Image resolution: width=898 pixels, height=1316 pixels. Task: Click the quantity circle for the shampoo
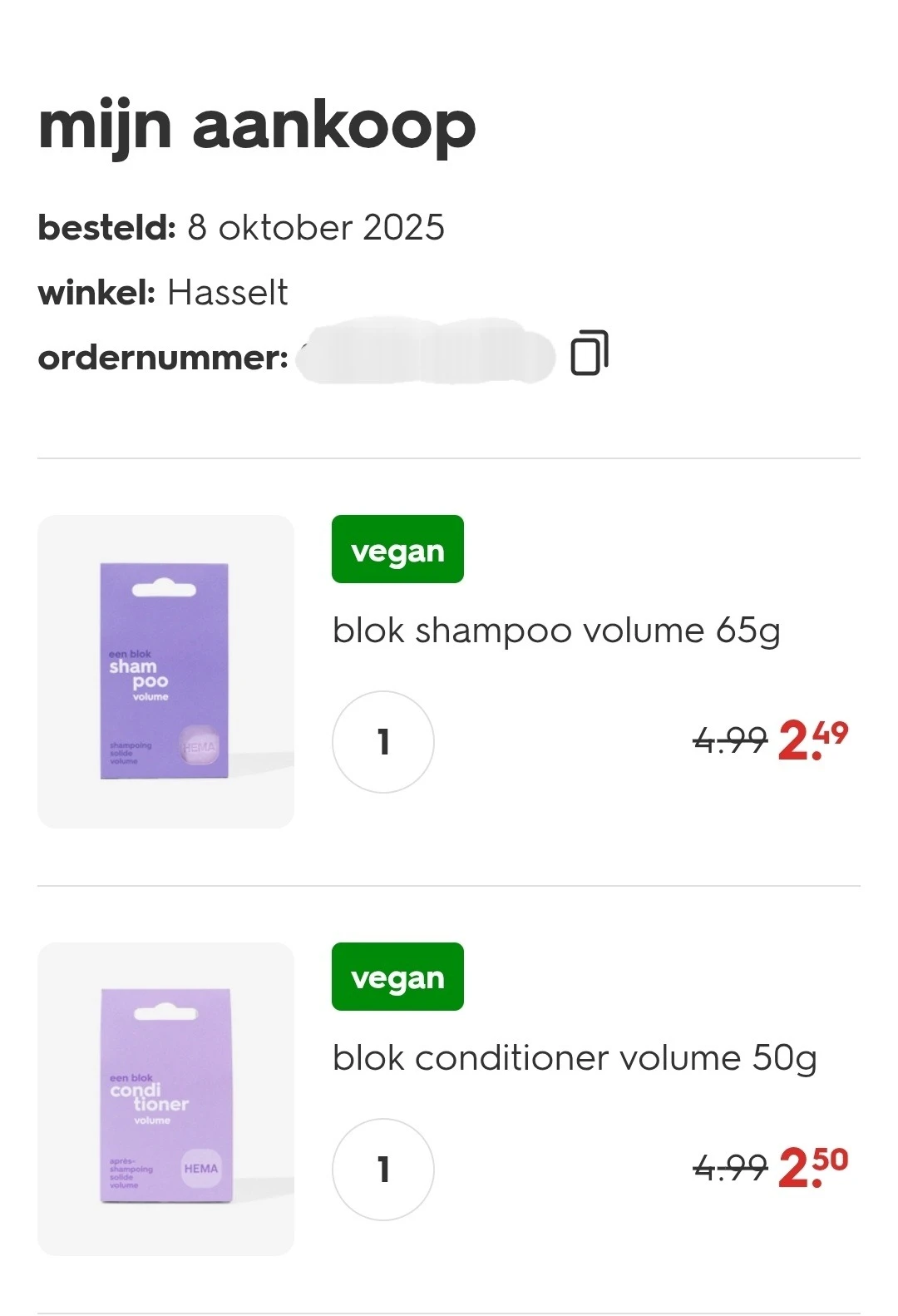[x=383, y=742]
